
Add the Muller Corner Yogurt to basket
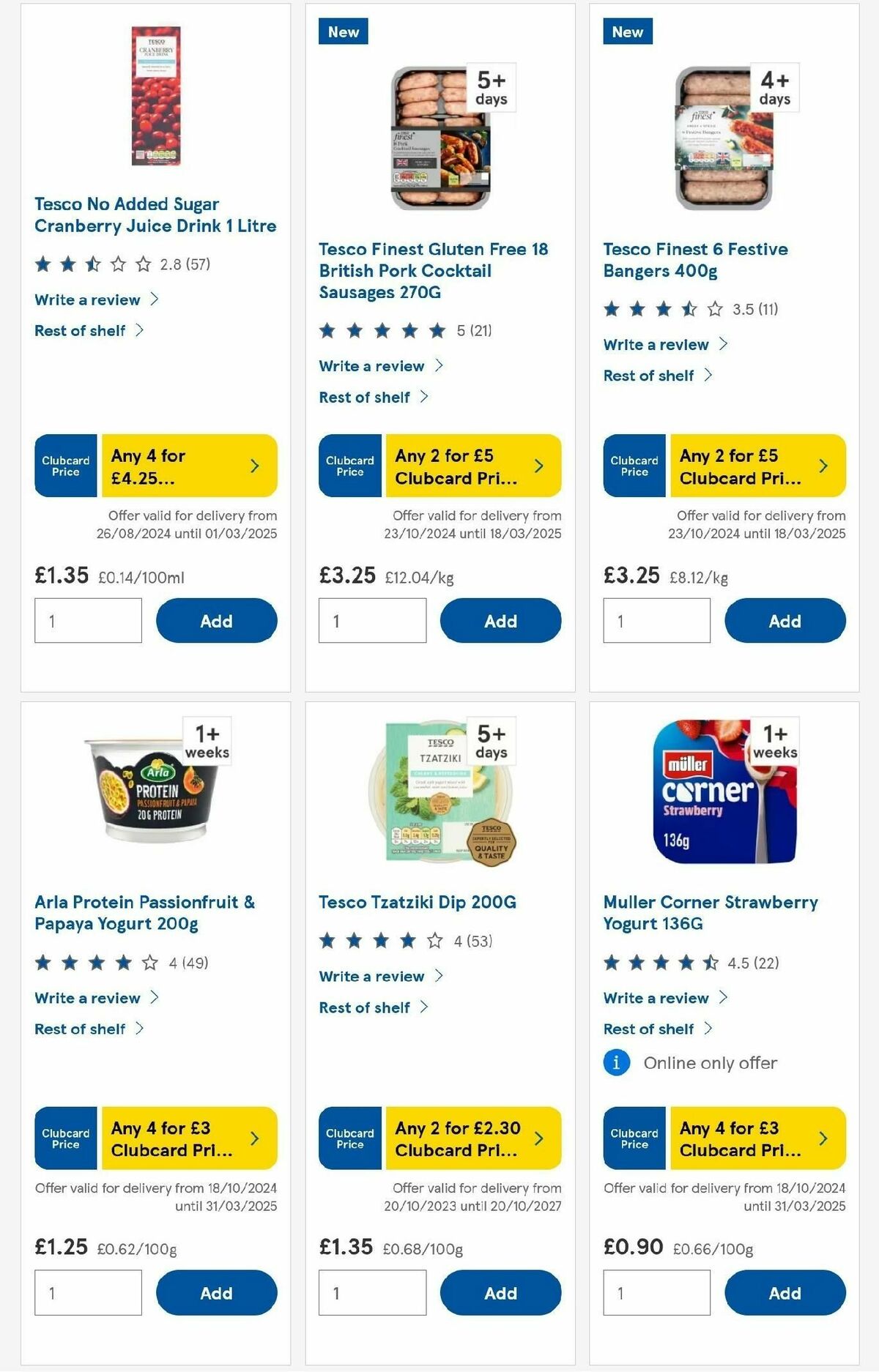coord(785,1292)
